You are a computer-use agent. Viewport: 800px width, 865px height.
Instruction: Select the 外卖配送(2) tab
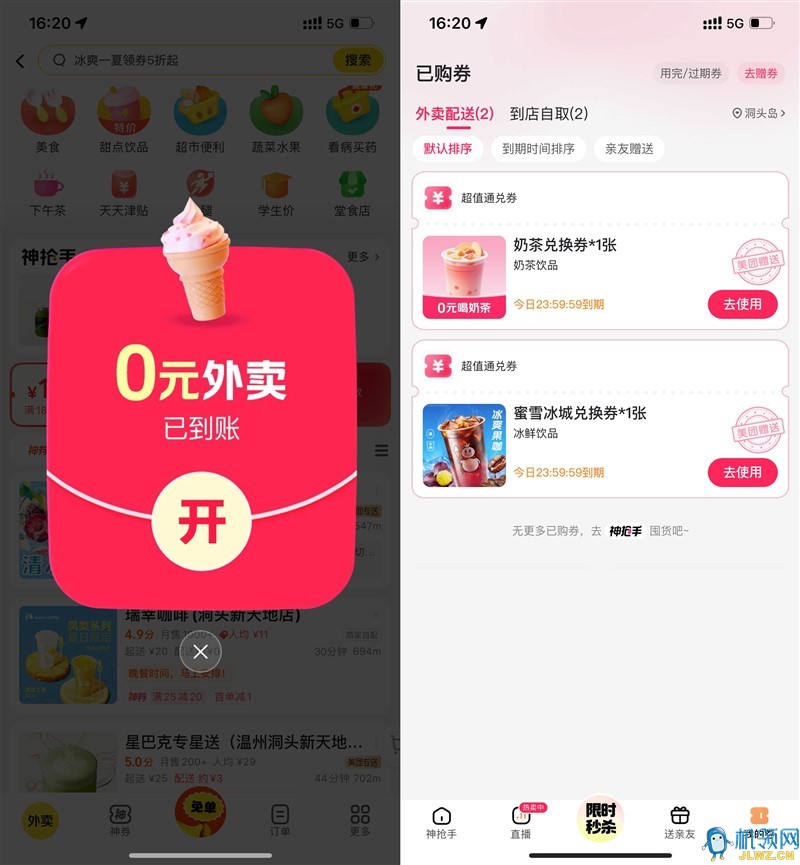click(455, 114)
